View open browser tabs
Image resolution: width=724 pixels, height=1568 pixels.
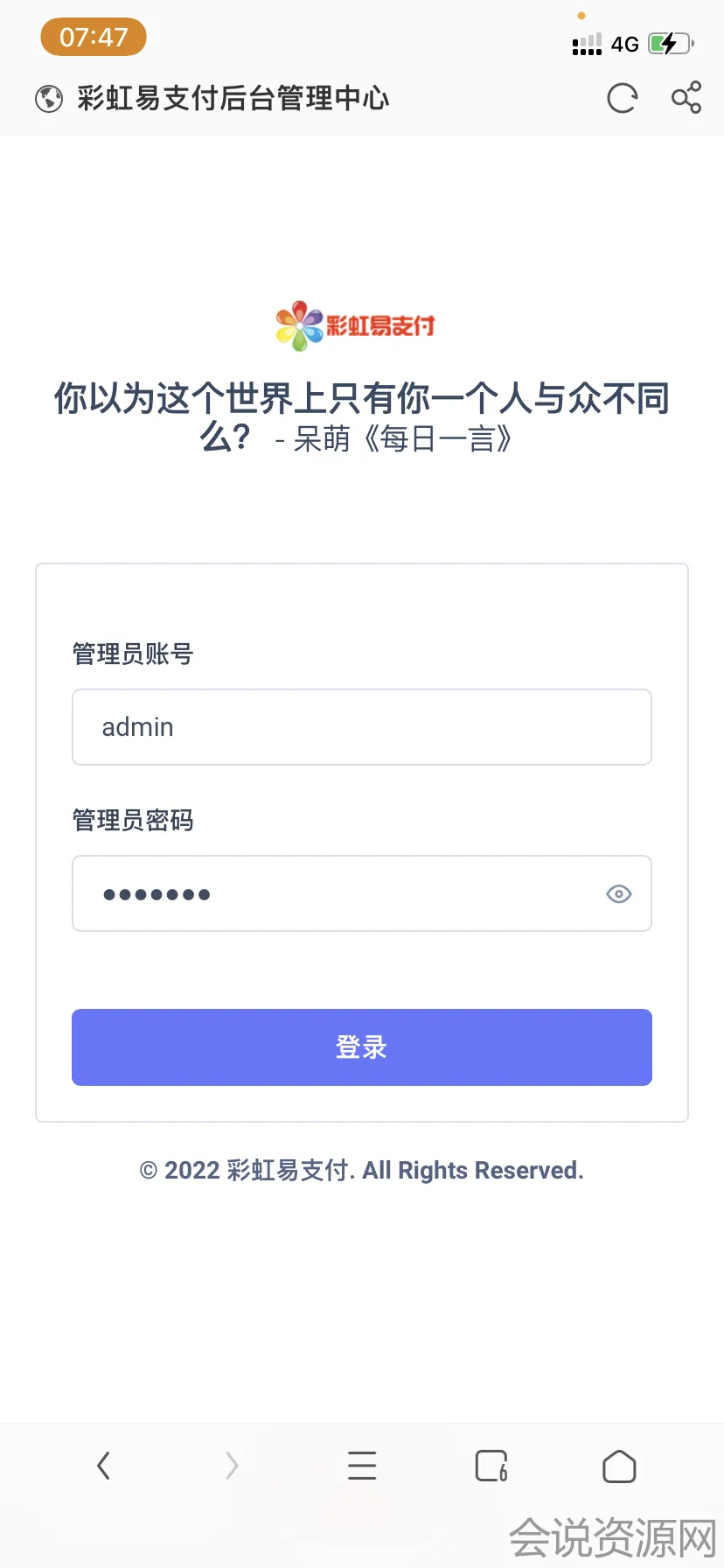(x=491, y=1466)
